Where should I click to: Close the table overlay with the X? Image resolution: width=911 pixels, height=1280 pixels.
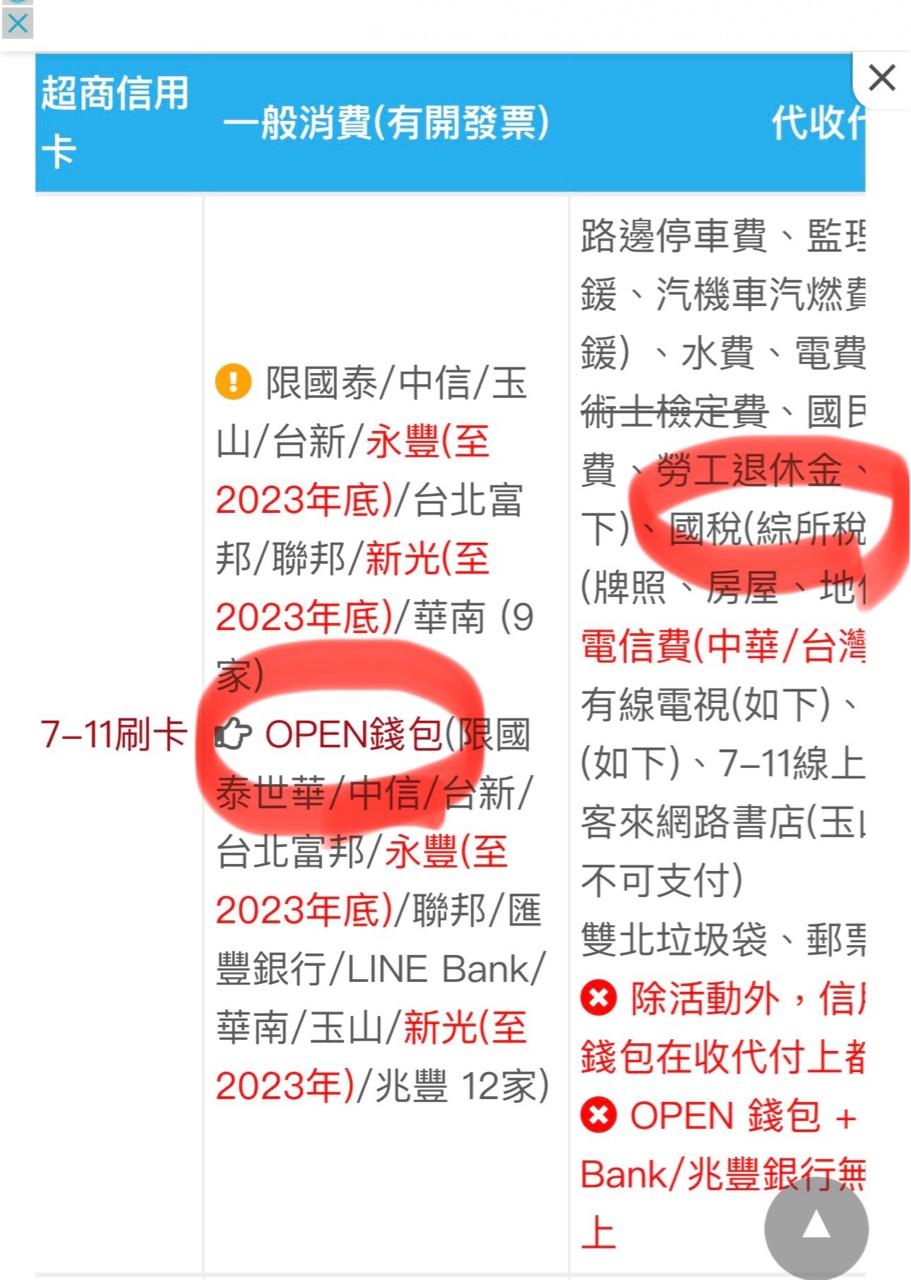tap(881, 78)
